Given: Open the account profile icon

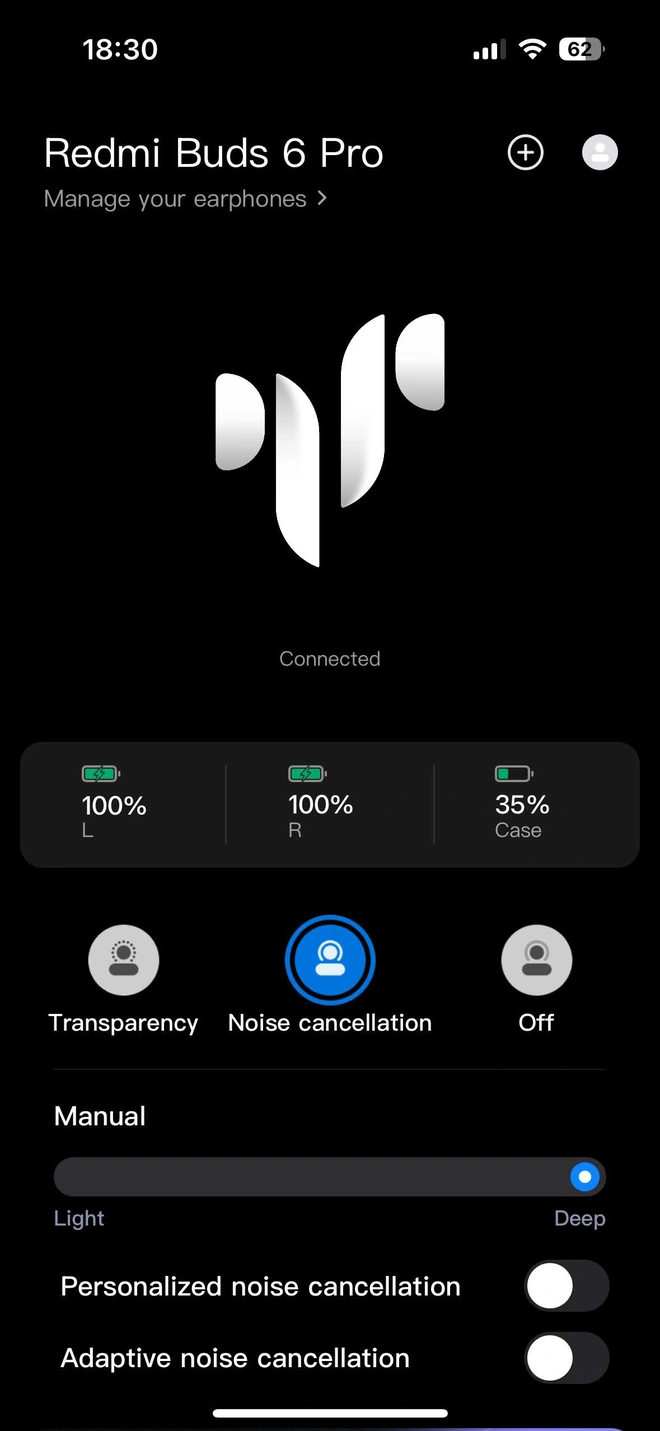Looking at the screenshot, I should (600, 153).
